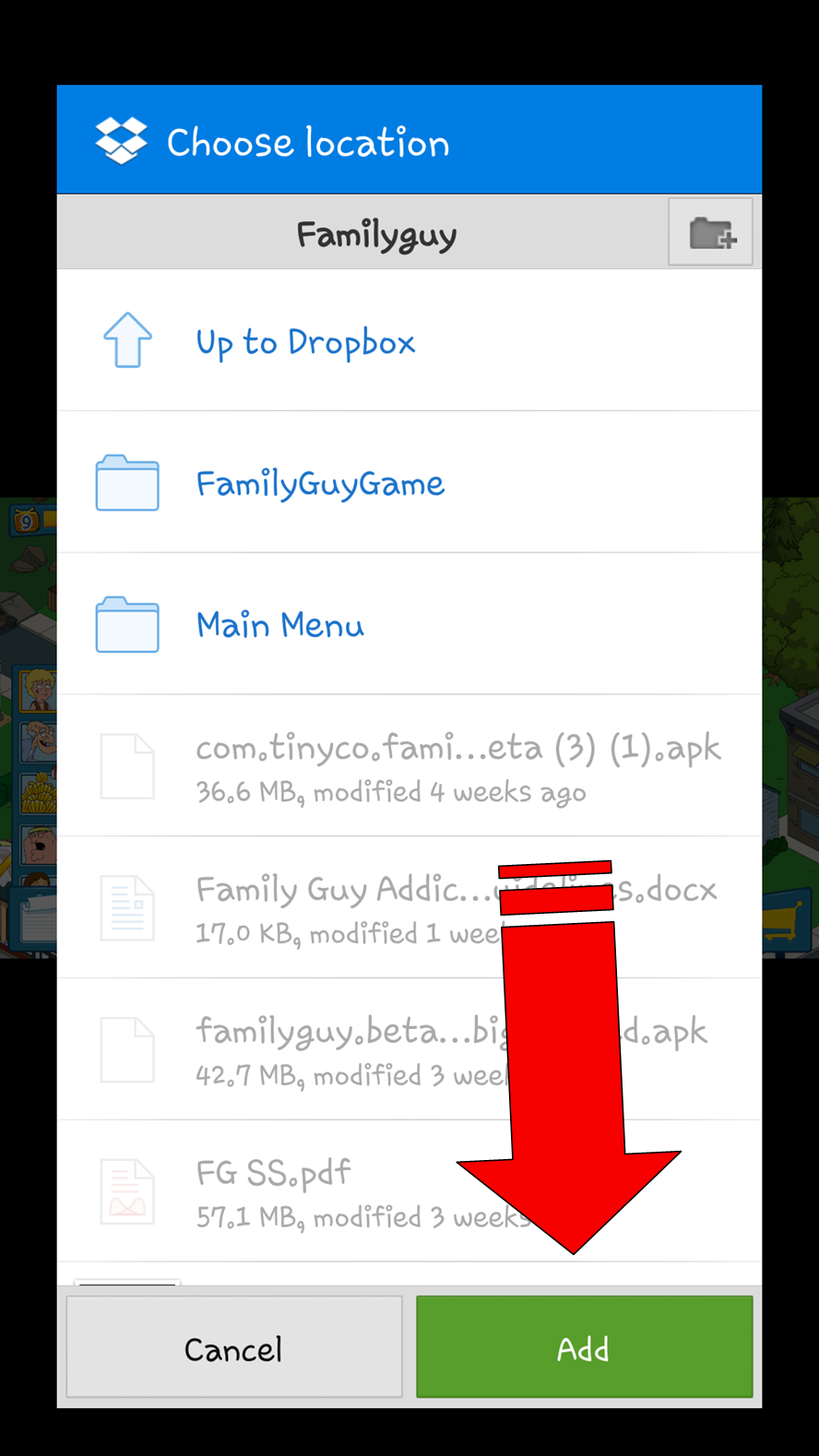Tap the green Add button

584,1348
